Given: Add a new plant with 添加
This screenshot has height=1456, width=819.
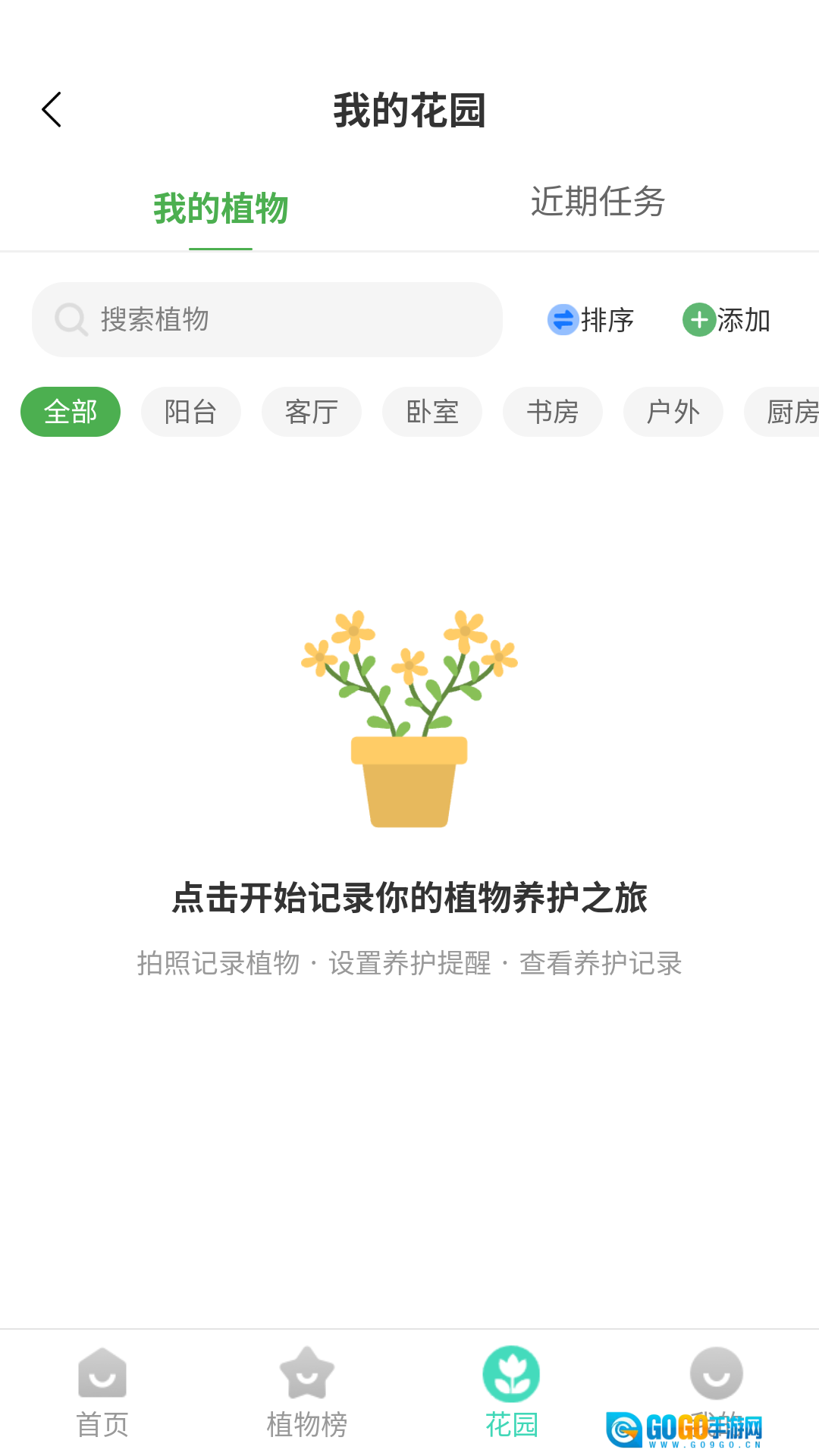Looking at the screenshot, I should (x=726, y=320).
